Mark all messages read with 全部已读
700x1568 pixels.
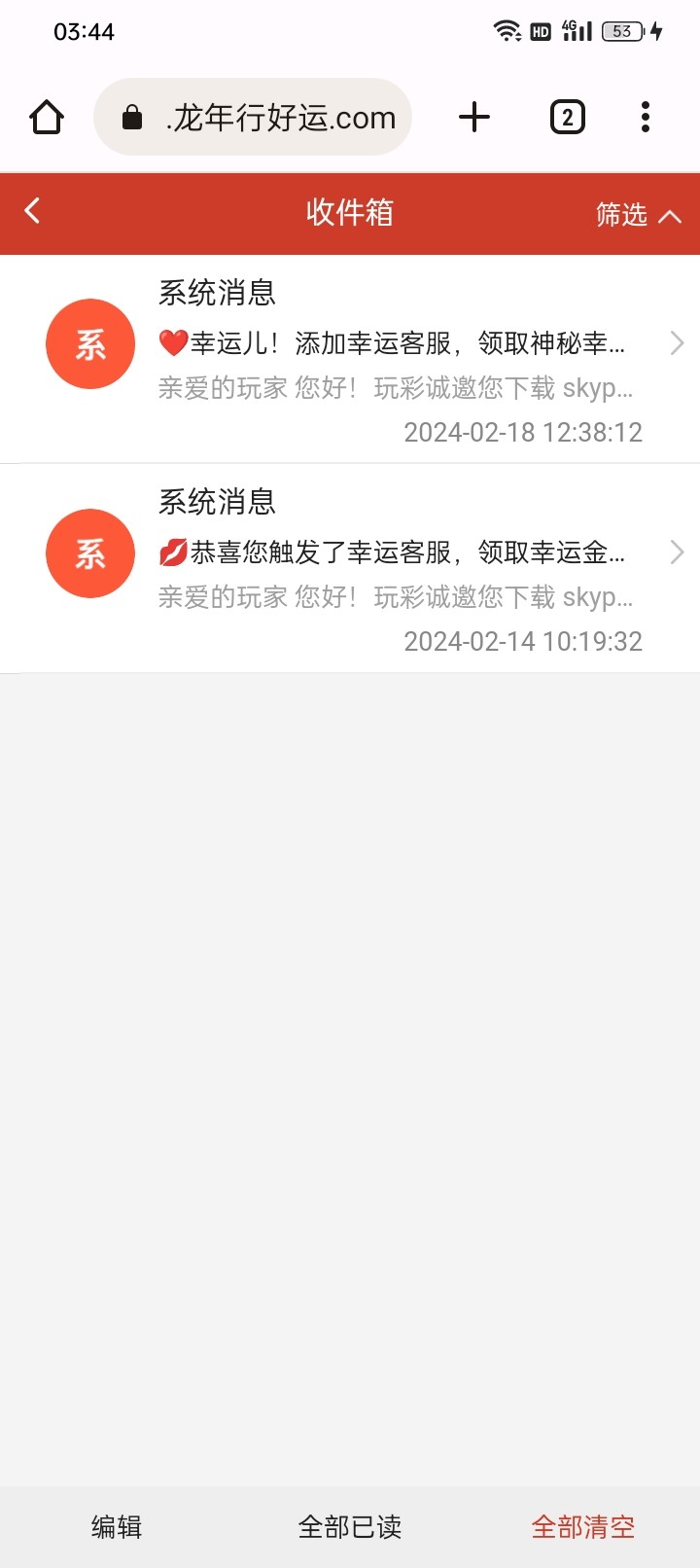tap(350, 1526)
